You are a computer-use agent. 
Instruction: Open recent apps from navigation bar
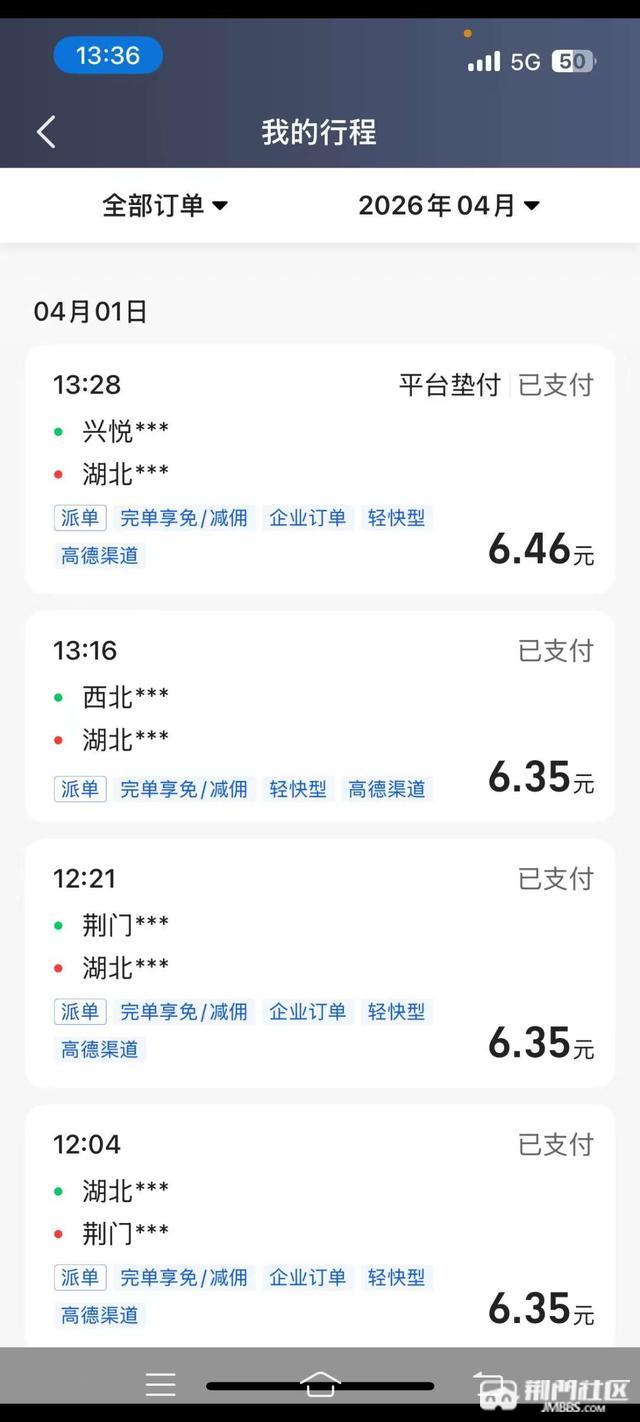[x=160, y=1385]
